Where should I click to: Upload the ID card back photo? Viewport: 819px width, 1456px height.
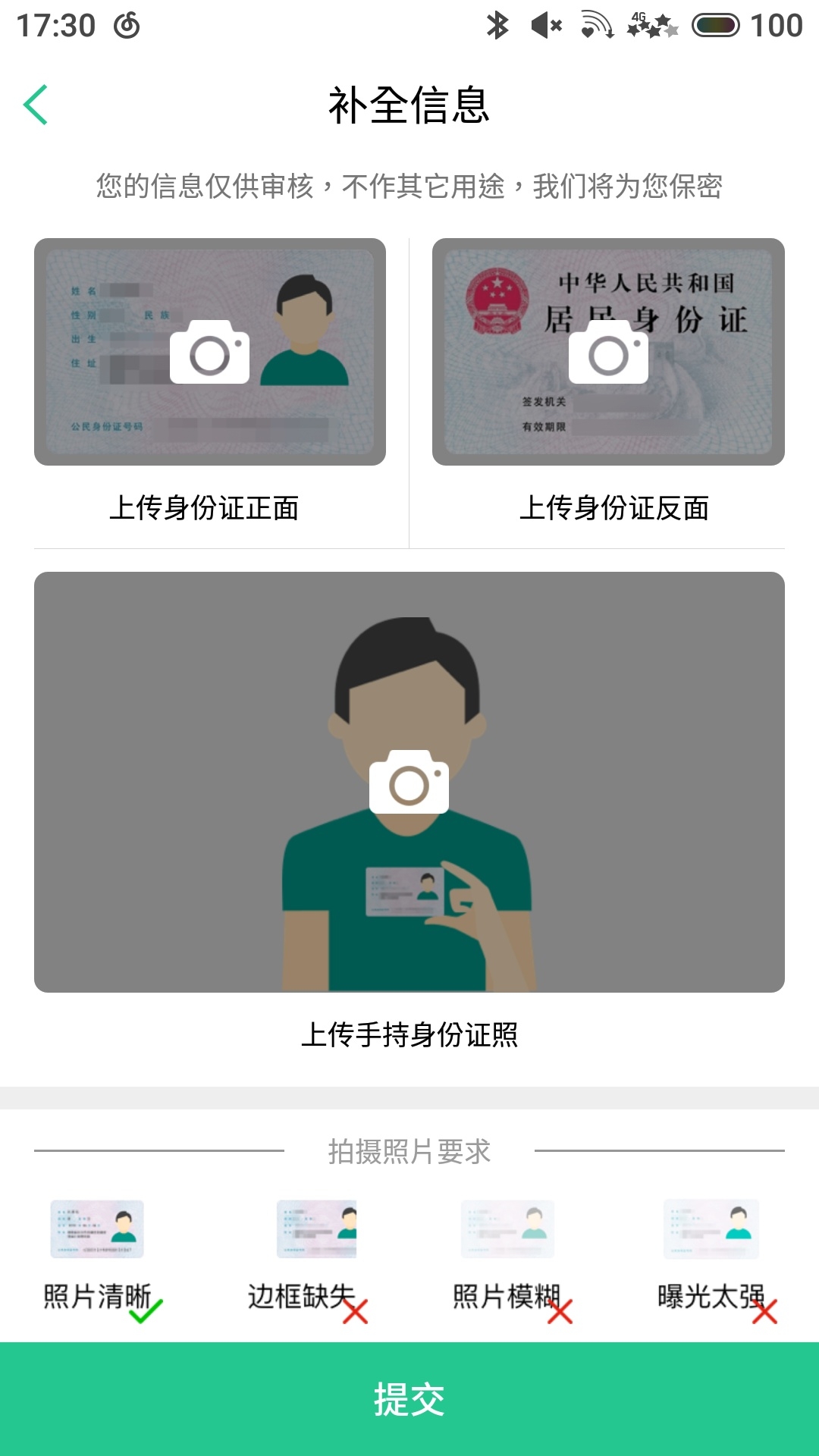pos(608,353)
